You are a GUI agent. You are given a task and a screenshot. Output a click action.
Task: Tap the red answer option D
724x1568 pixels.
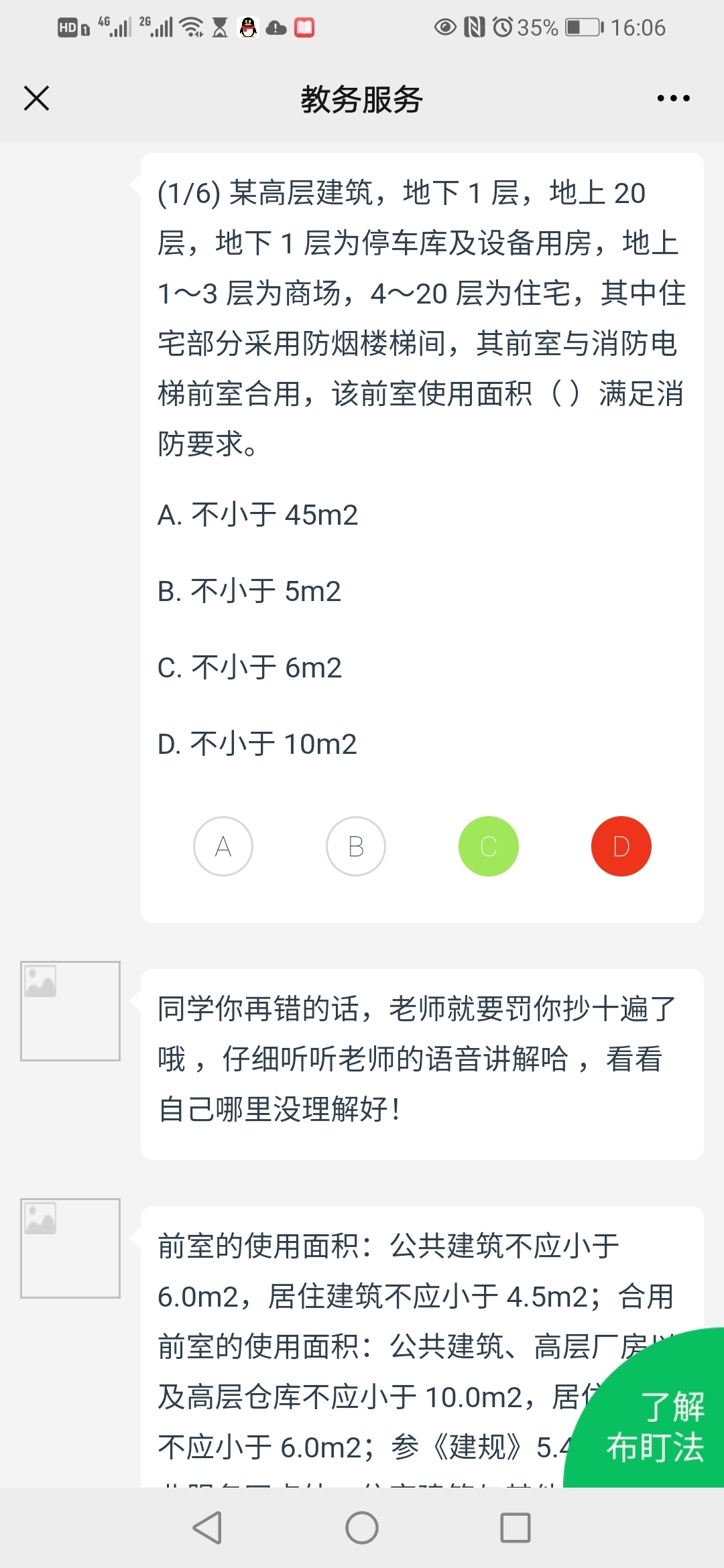621,846
